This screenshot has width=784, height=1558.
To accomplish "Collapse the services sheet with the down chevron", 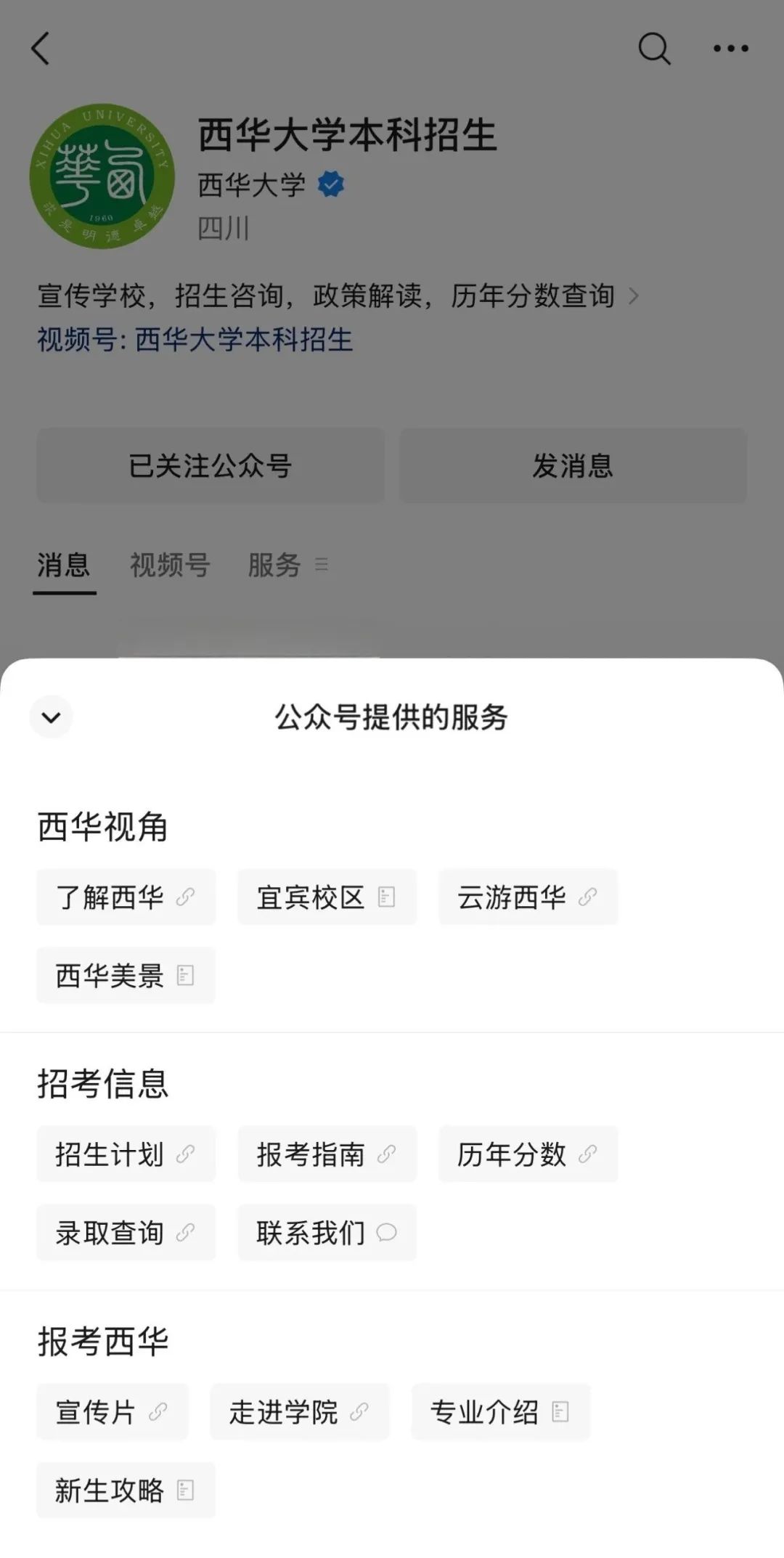I will point(51,717).
